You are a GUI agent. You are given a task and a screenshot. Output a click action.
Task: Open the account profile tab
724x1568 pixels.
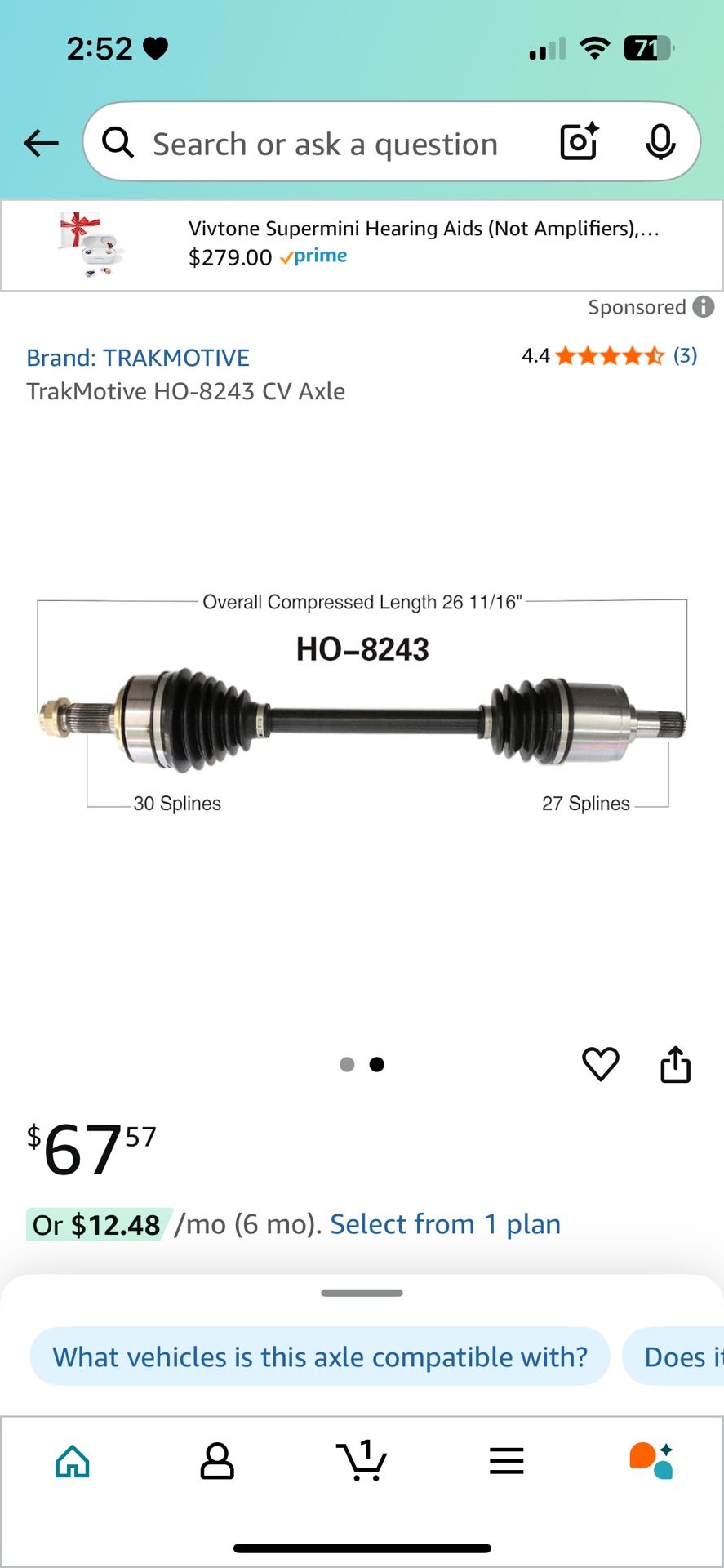click(x=217, y=1461)
